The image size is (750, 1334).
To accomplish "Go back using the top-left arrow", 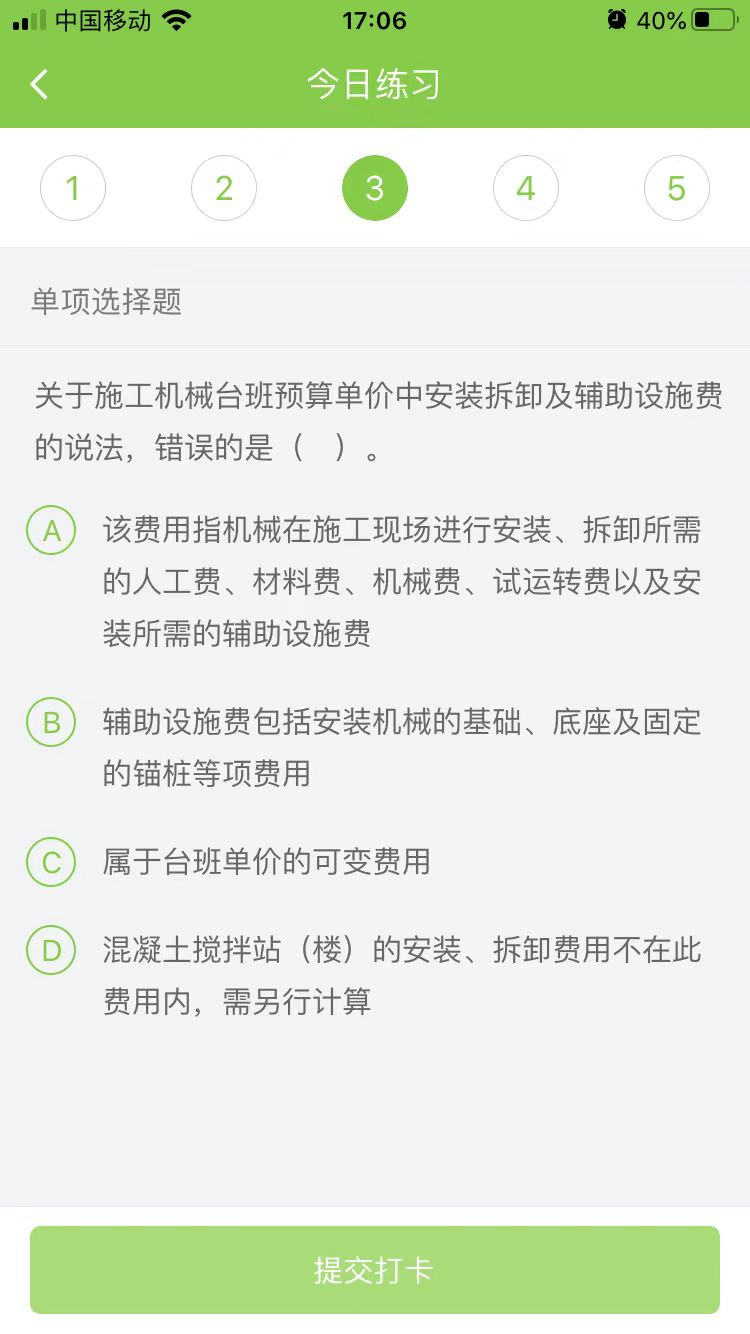I will click(40, 85).
